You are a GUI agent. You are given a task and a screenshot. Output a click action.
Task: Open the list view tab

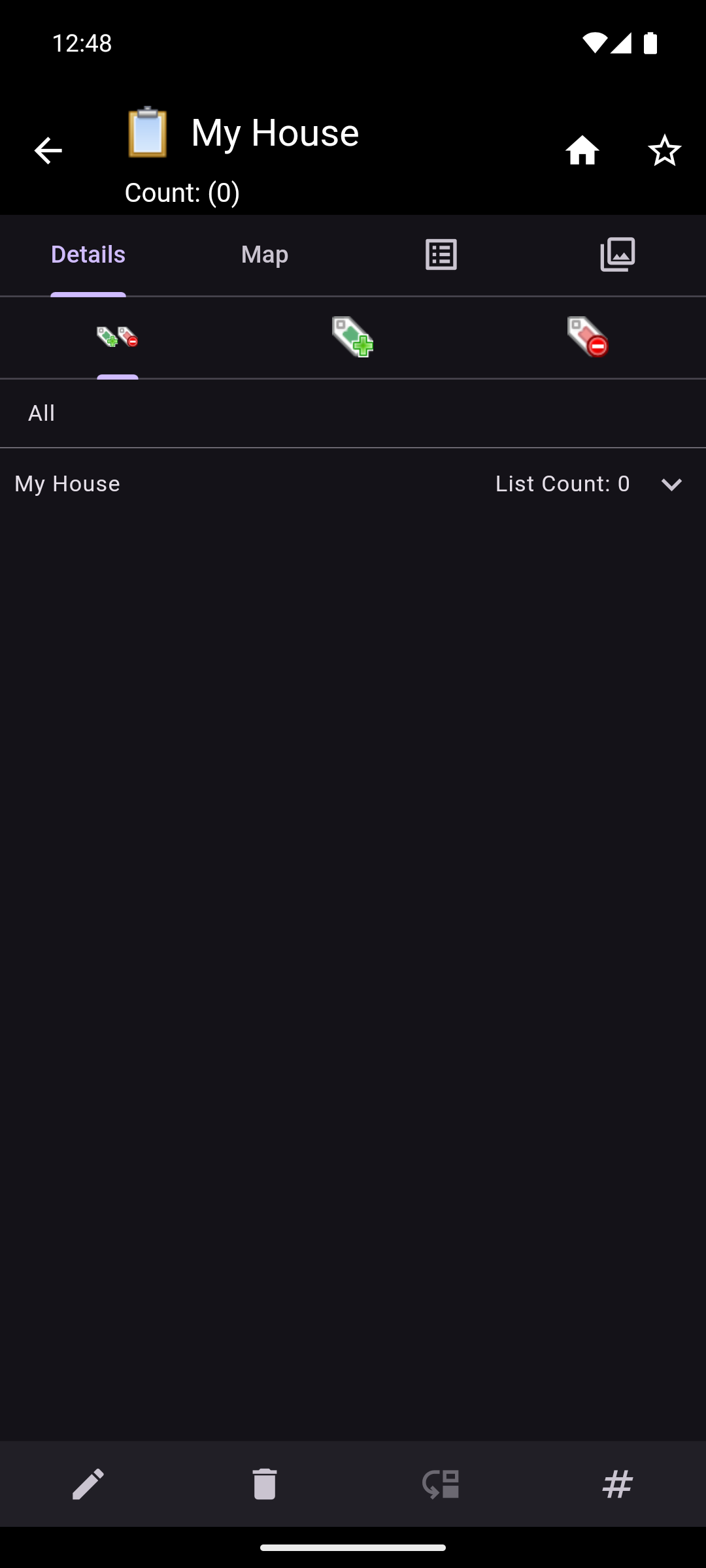441,255
